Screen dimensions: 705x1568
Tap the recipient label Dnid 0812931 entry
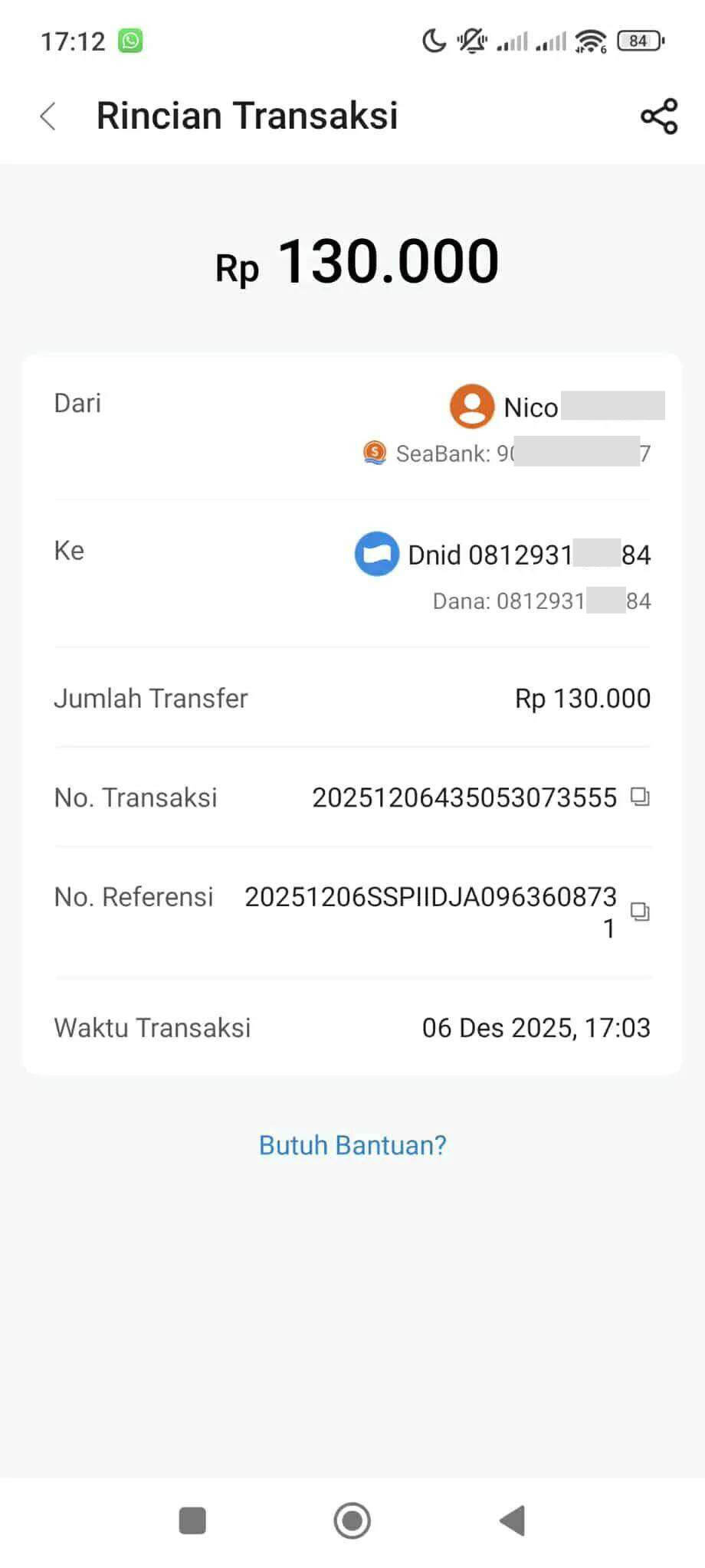tap(529, 553)
